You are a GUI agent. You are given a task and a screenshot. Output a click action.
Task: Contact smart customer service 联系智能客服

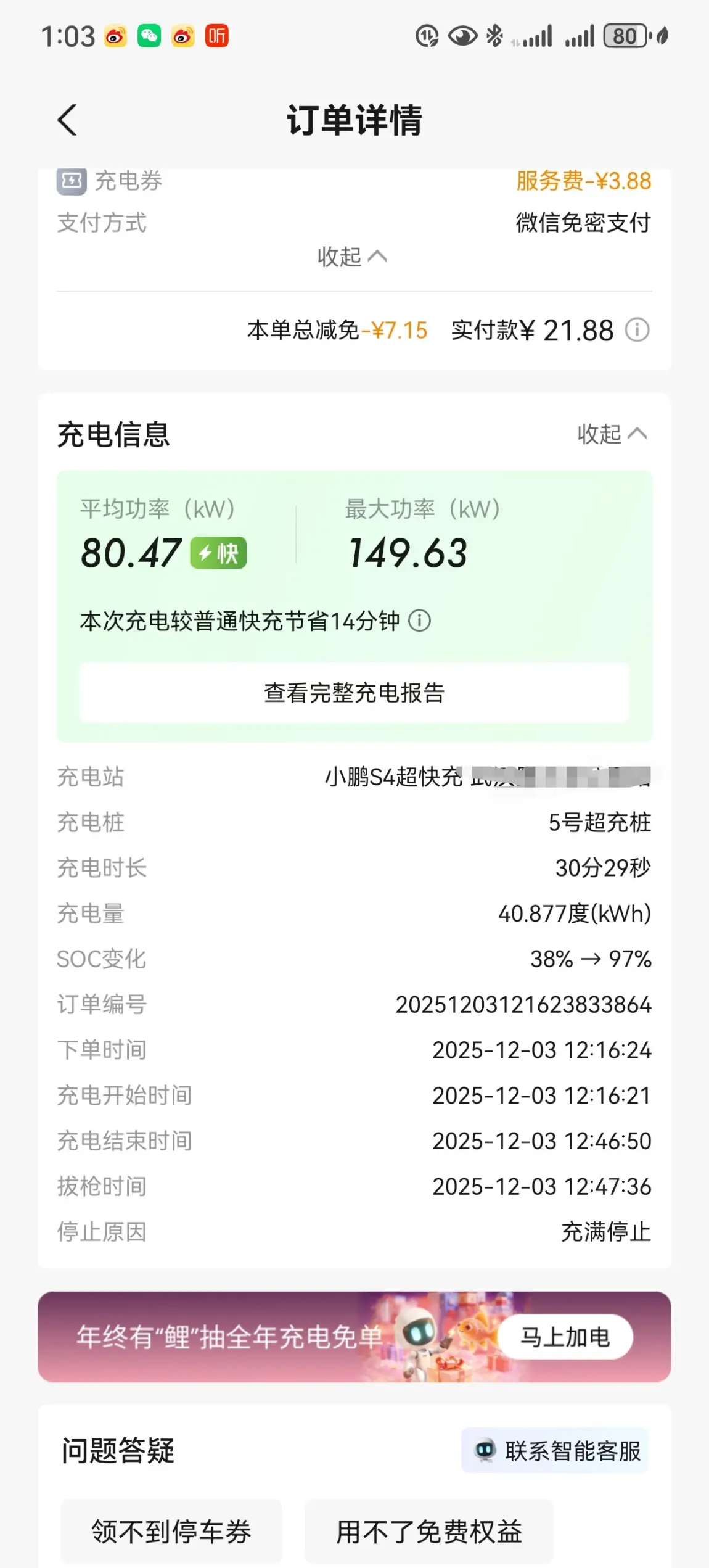(x=555, y=1450)
